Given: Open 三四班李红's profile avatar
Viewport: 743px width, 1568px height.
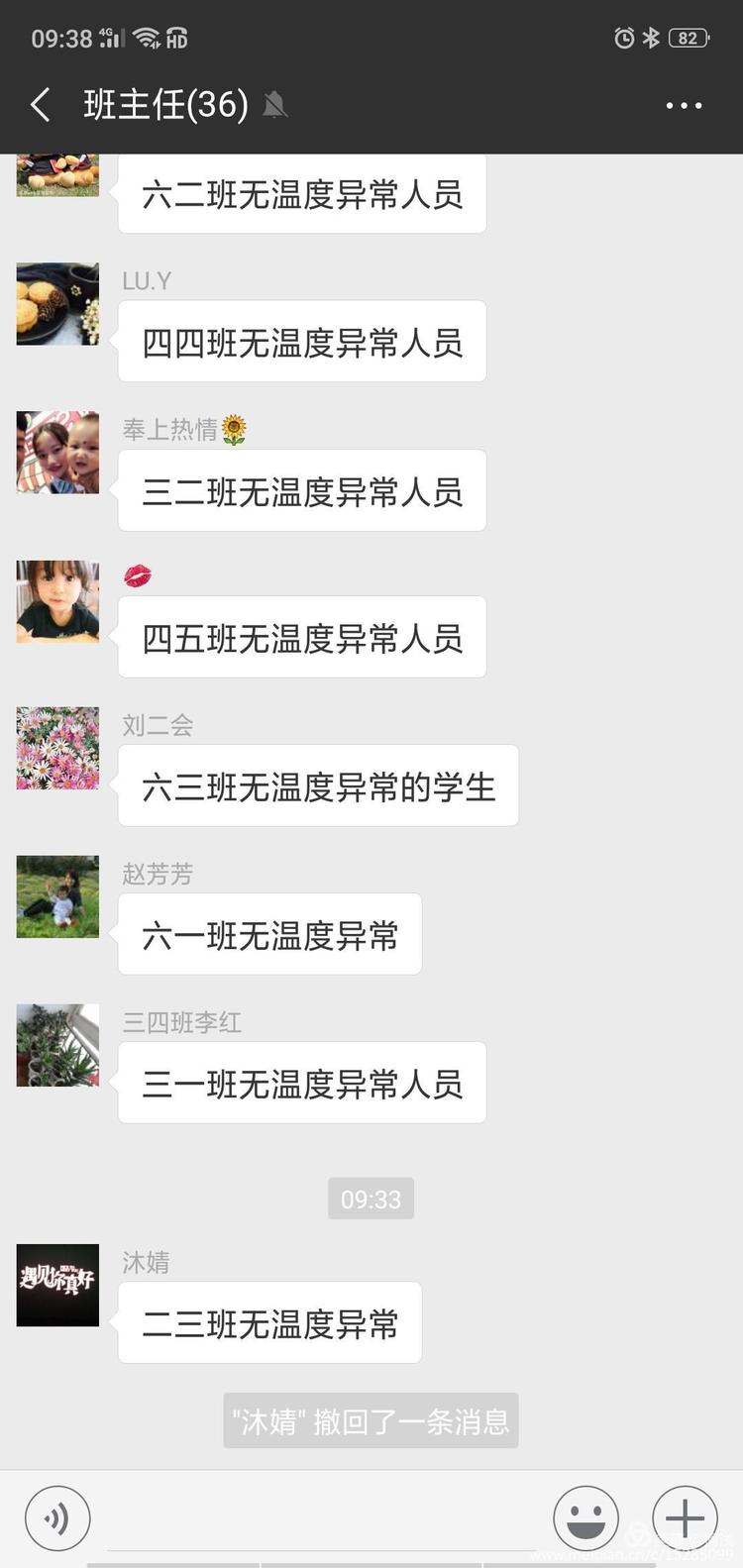Looking at the screenshot, I should (57, 1045).
